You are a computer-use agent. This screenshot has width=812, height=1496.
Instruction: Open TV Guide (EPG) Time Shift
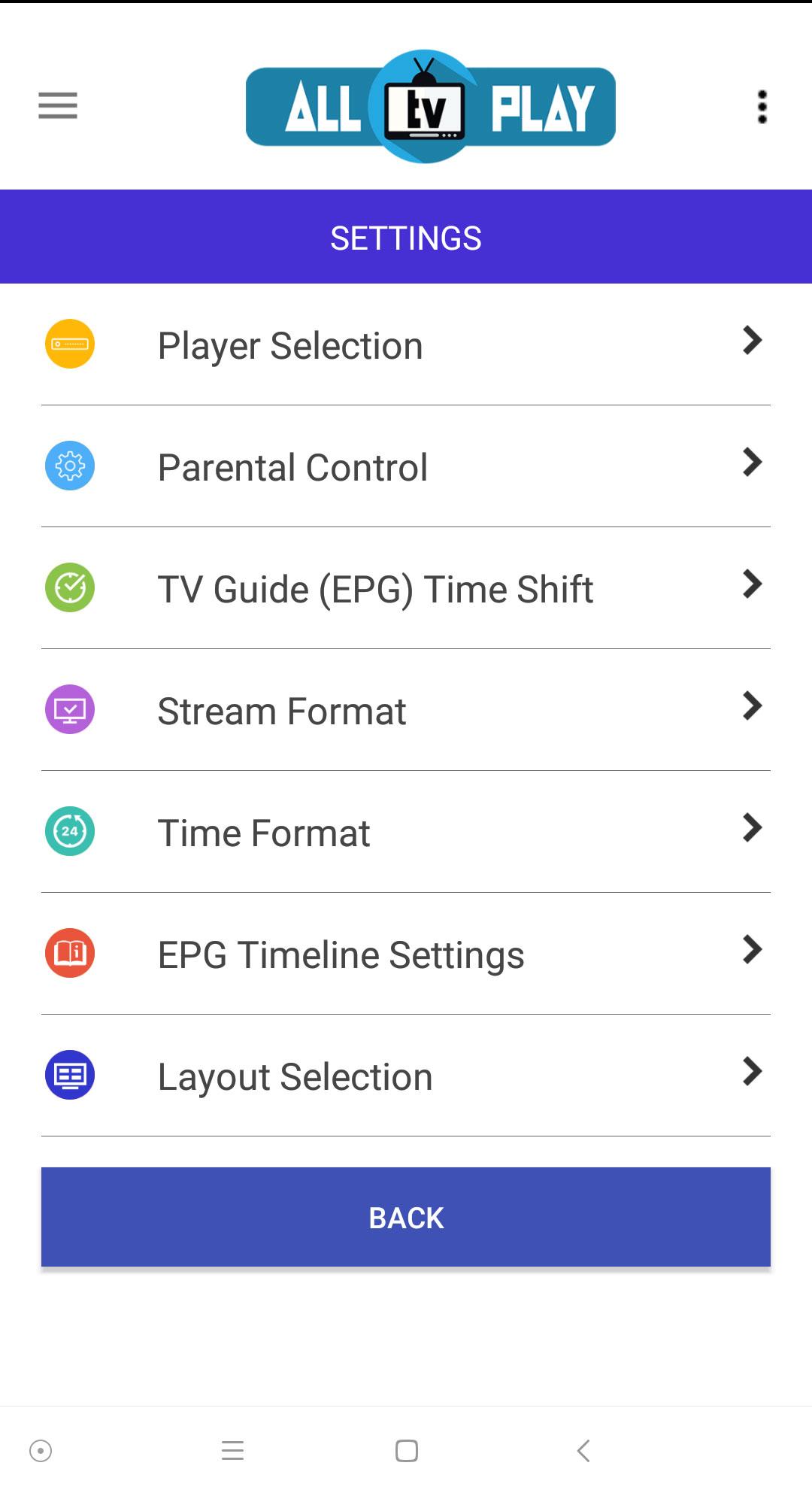406,589
